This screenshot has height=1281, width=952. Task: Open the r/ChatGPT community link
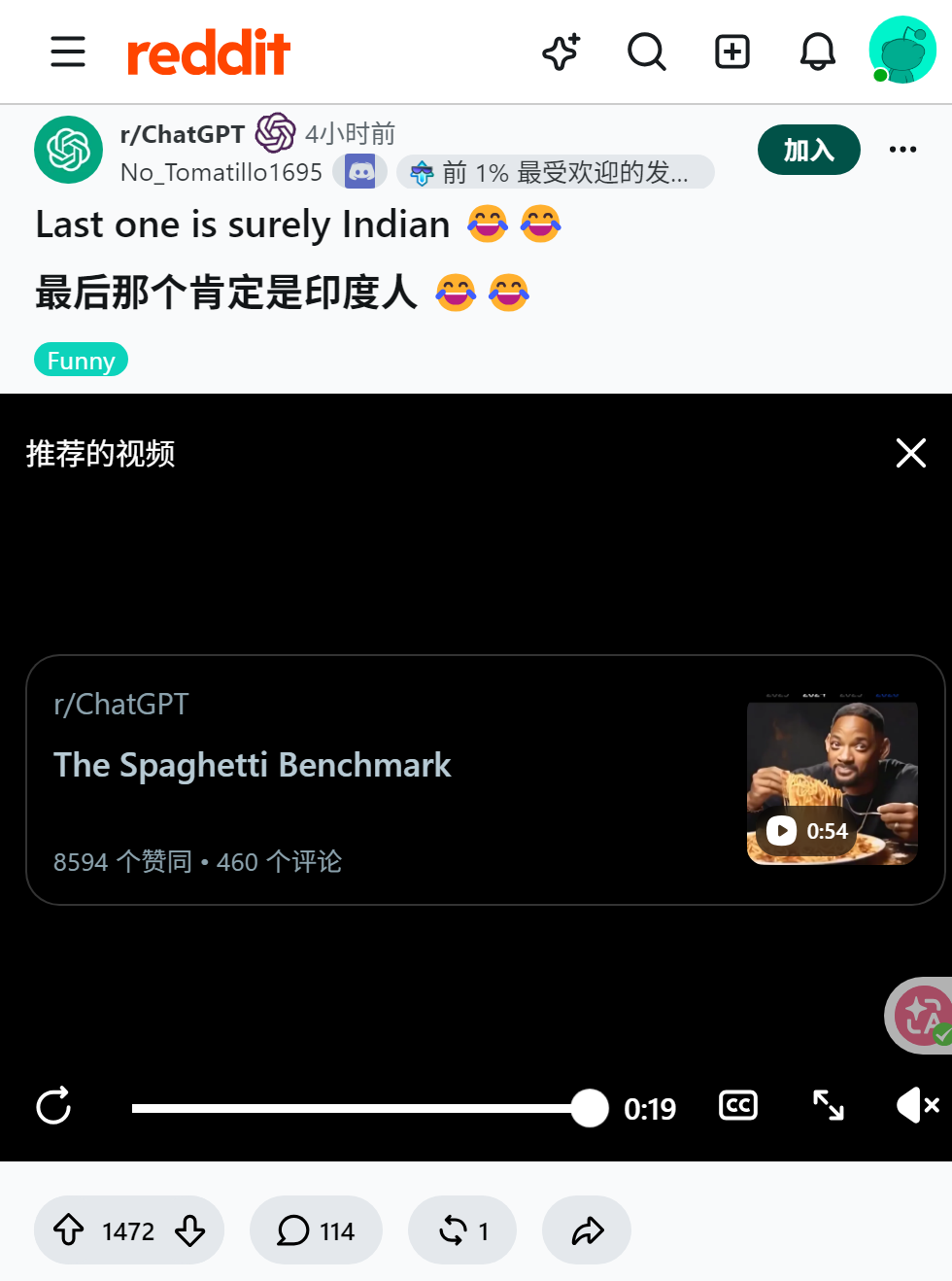(x=183, y=134)
